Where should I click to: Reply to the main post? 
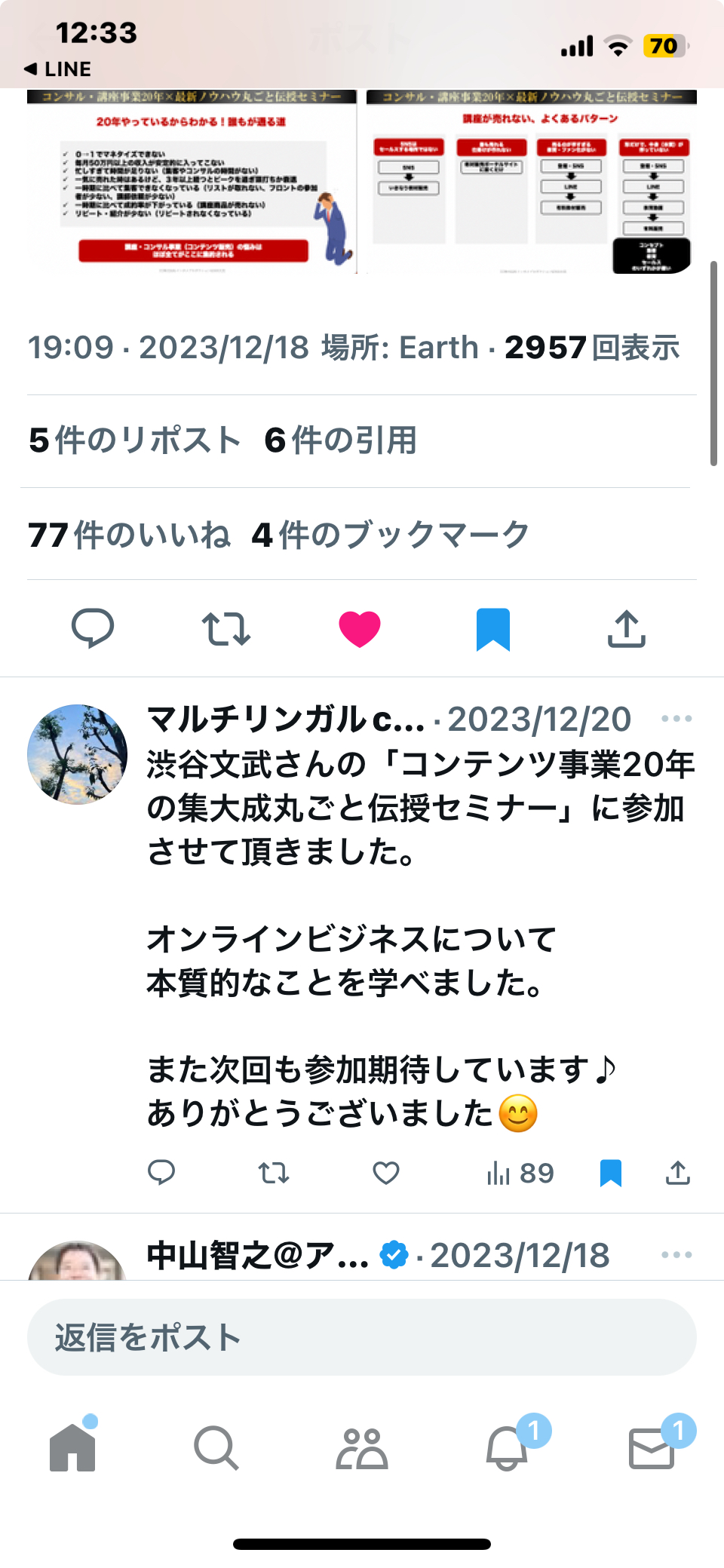93,628
